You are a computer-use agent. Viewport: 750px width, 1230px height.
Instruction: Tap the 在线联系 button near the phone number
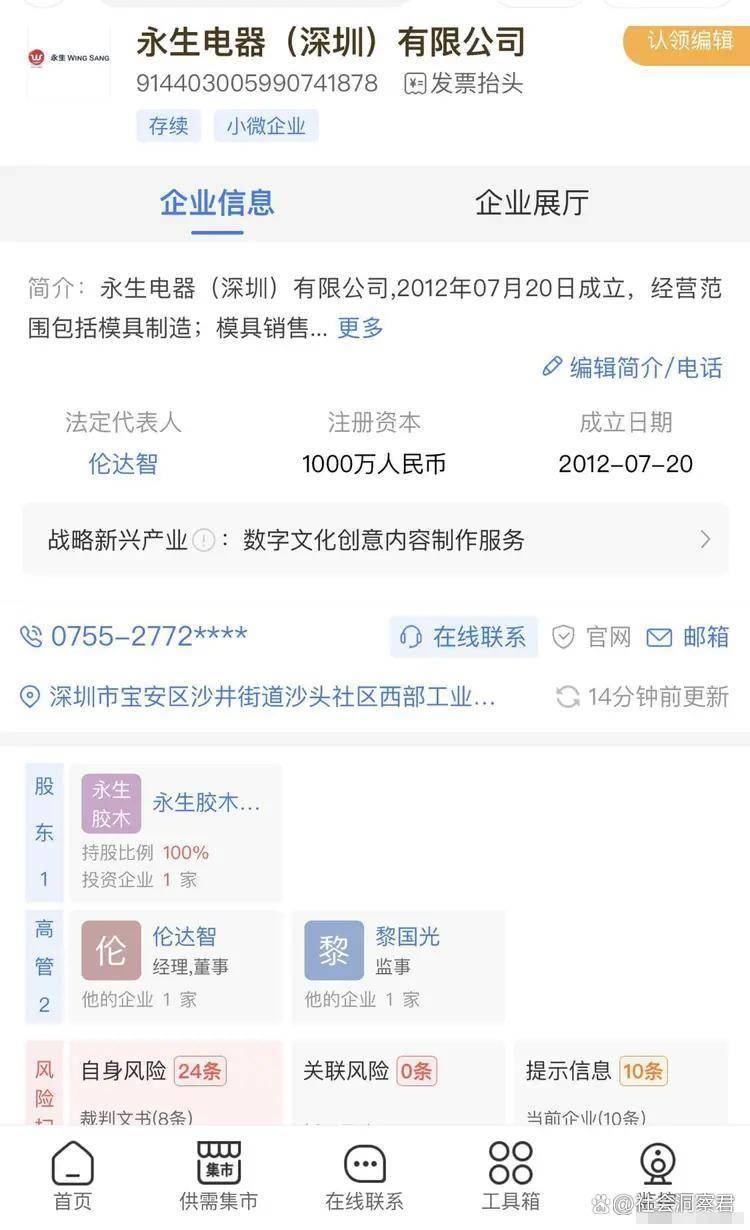coord(464,637)
